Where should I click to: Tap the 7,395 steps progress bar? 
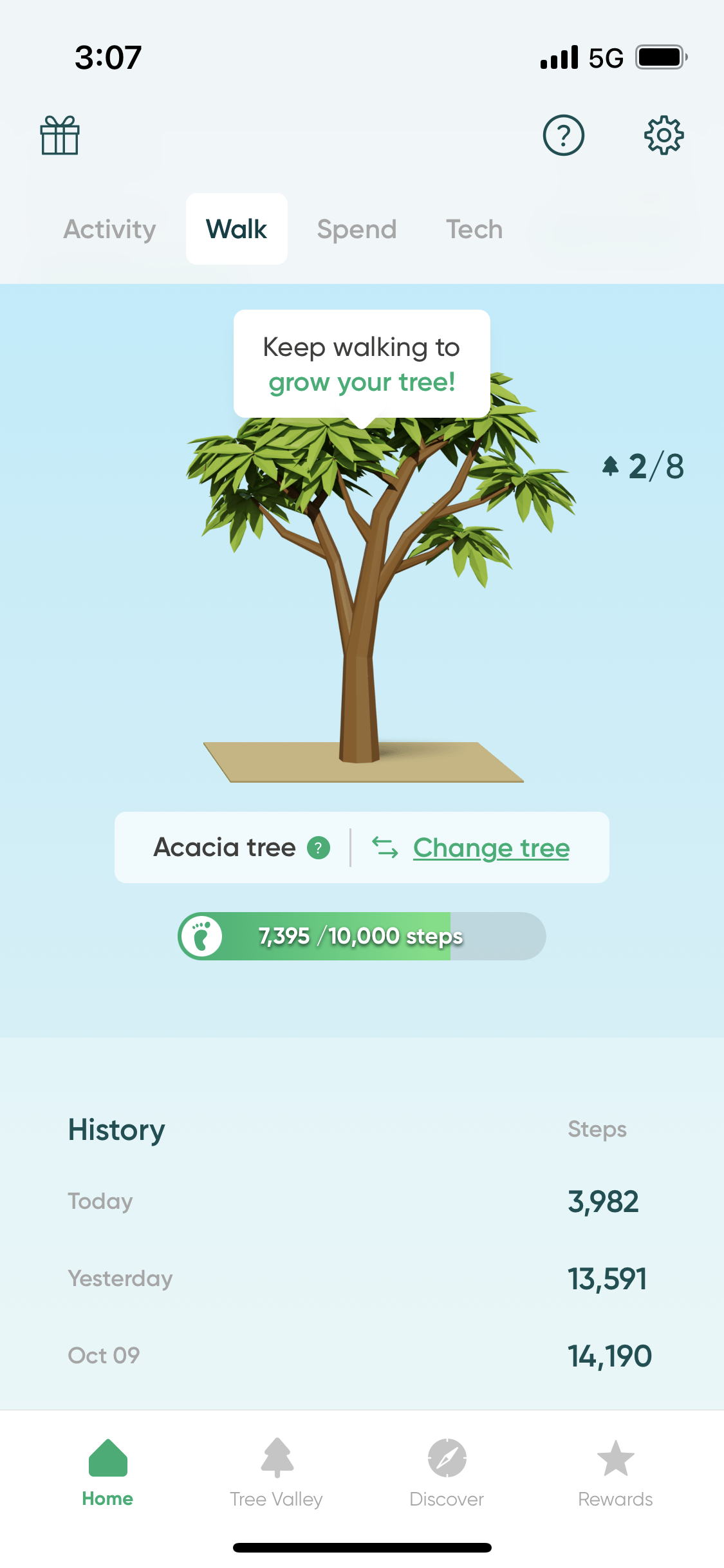point(362,937)
